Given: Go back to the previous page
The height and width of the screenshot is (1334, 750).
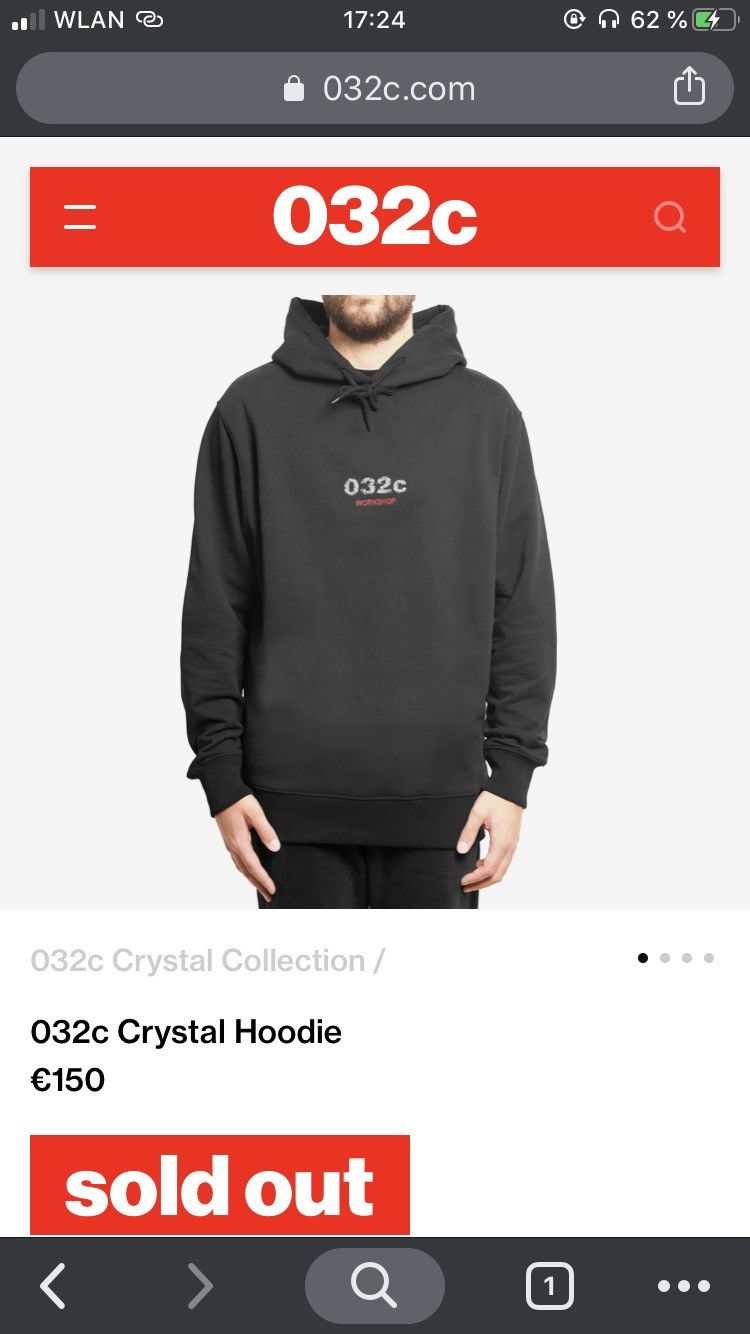Looking at the screenshot, I should (53, 1285).
